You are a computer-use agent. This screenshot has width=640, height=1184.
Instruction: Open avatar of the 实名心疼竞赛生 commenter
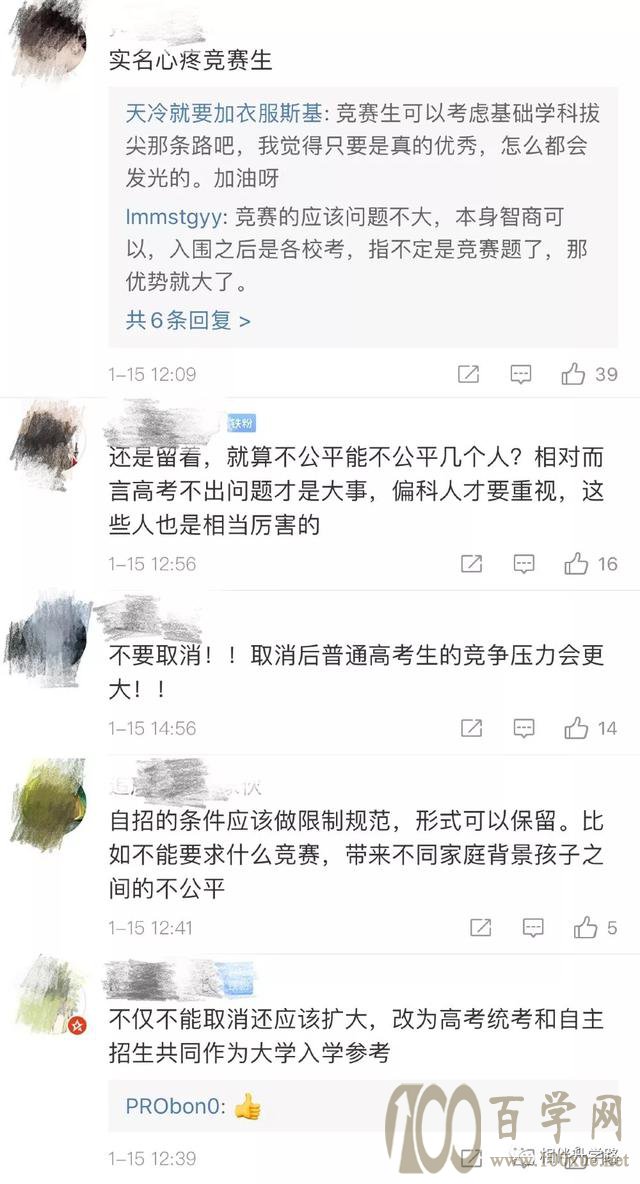45,42
